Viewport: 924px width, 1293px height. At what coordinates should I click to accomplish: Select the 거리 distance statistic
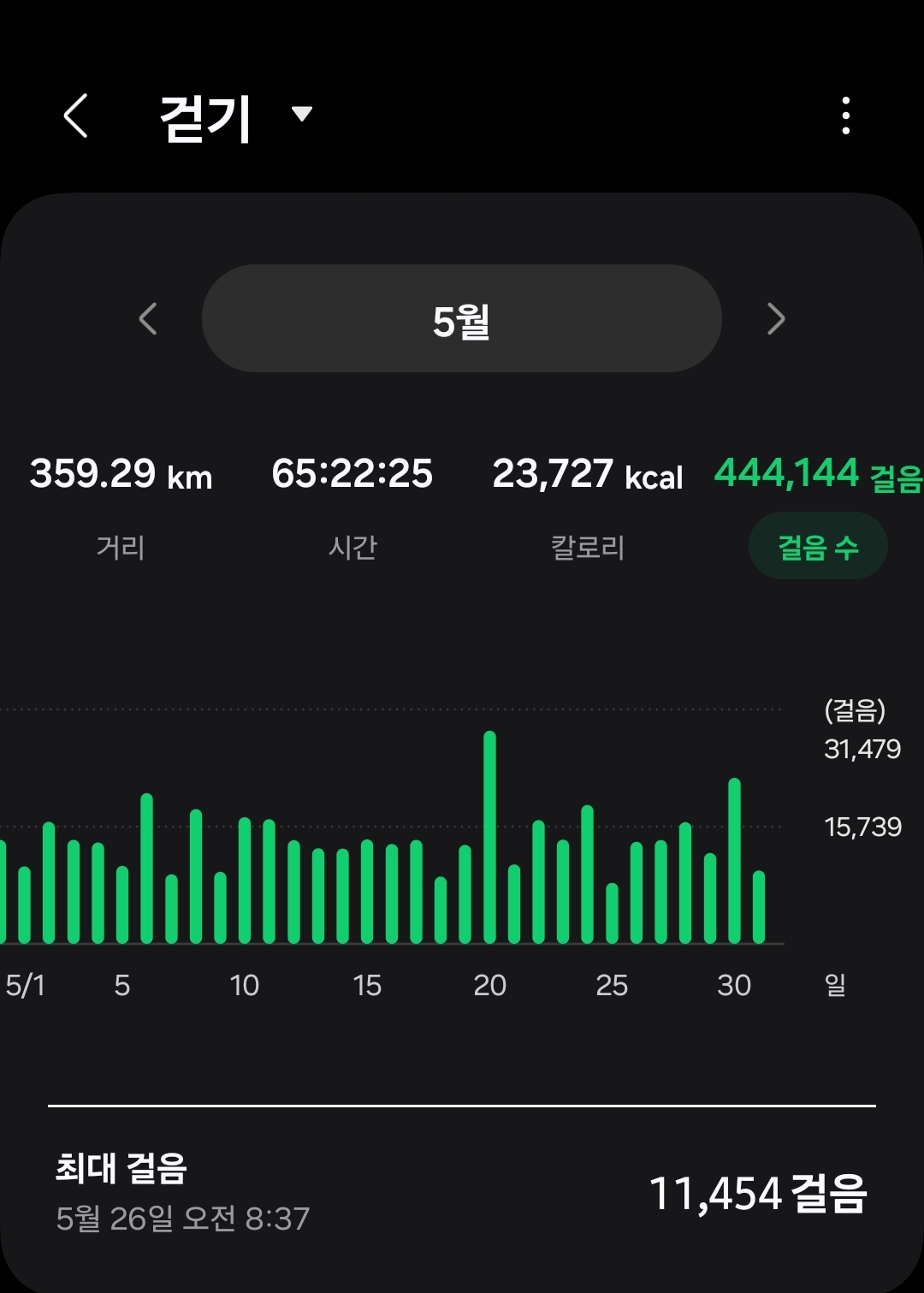(x=121, y=505)
